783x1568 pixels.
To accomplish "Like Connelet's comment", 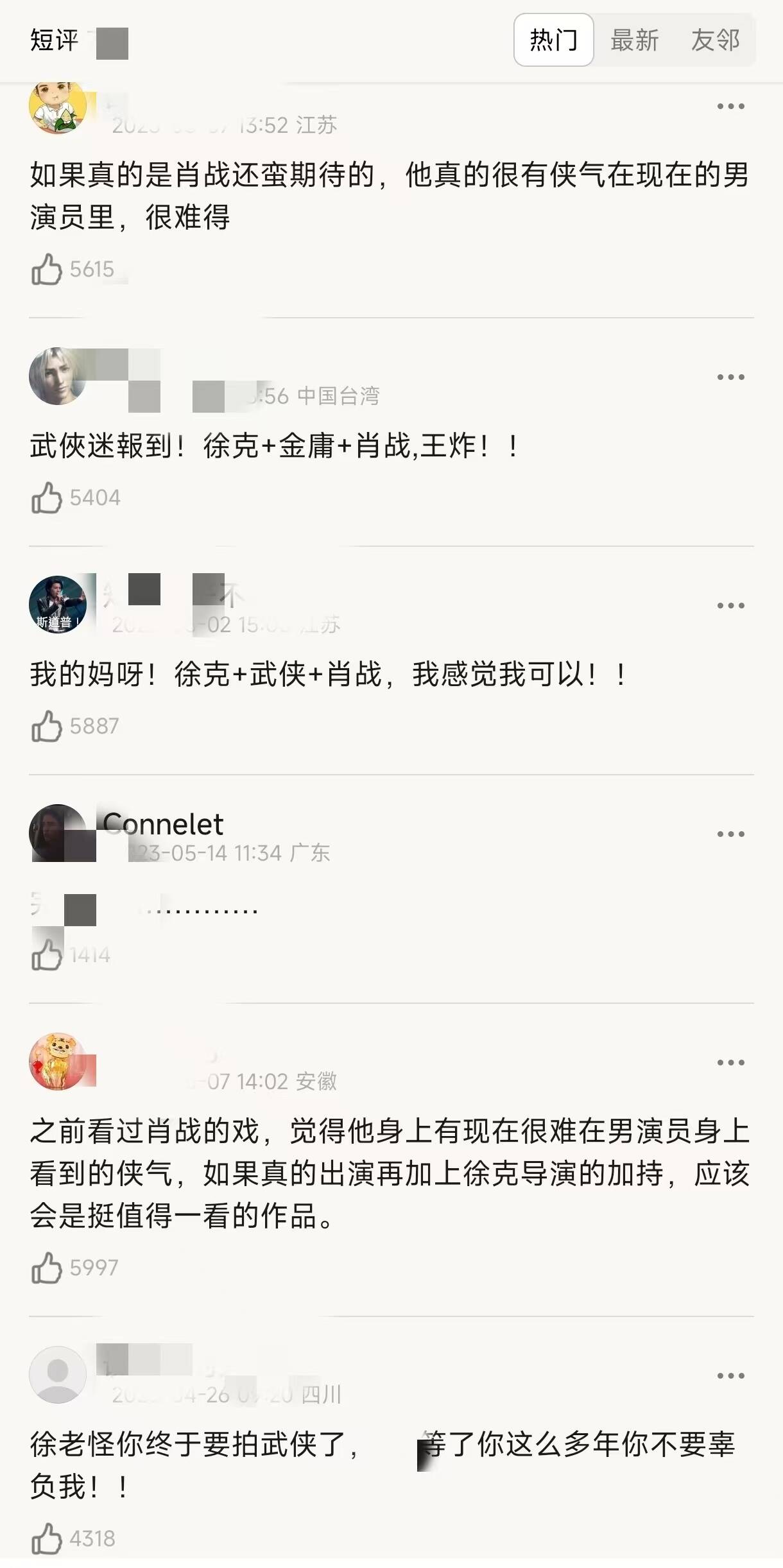I will click(47, 954).
